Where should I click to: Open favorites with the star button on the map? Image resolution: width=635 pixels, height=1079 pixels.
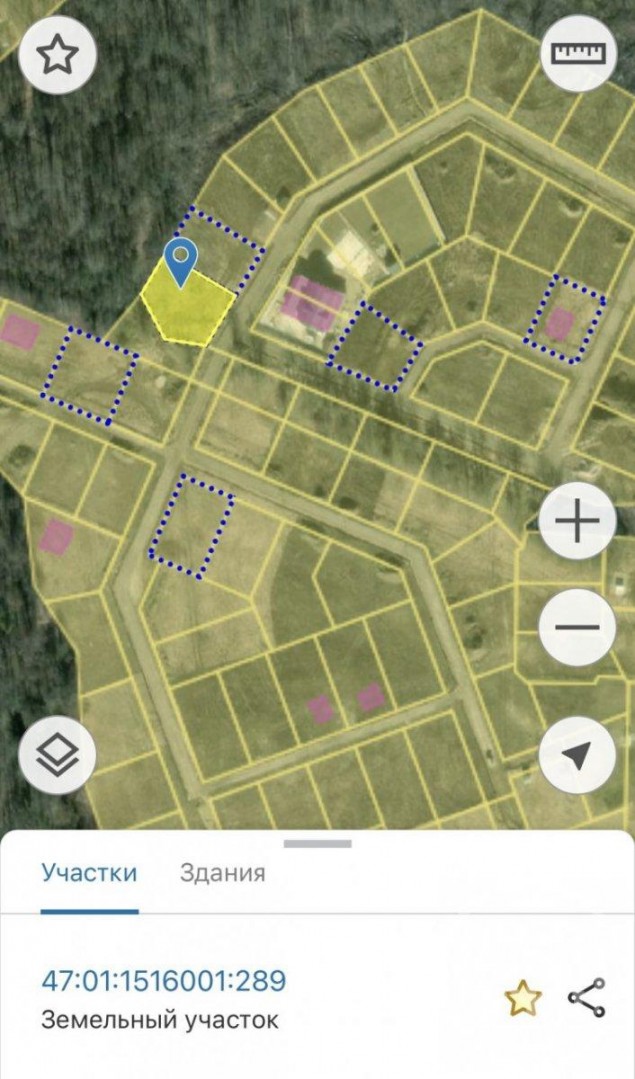pos(57,56)
